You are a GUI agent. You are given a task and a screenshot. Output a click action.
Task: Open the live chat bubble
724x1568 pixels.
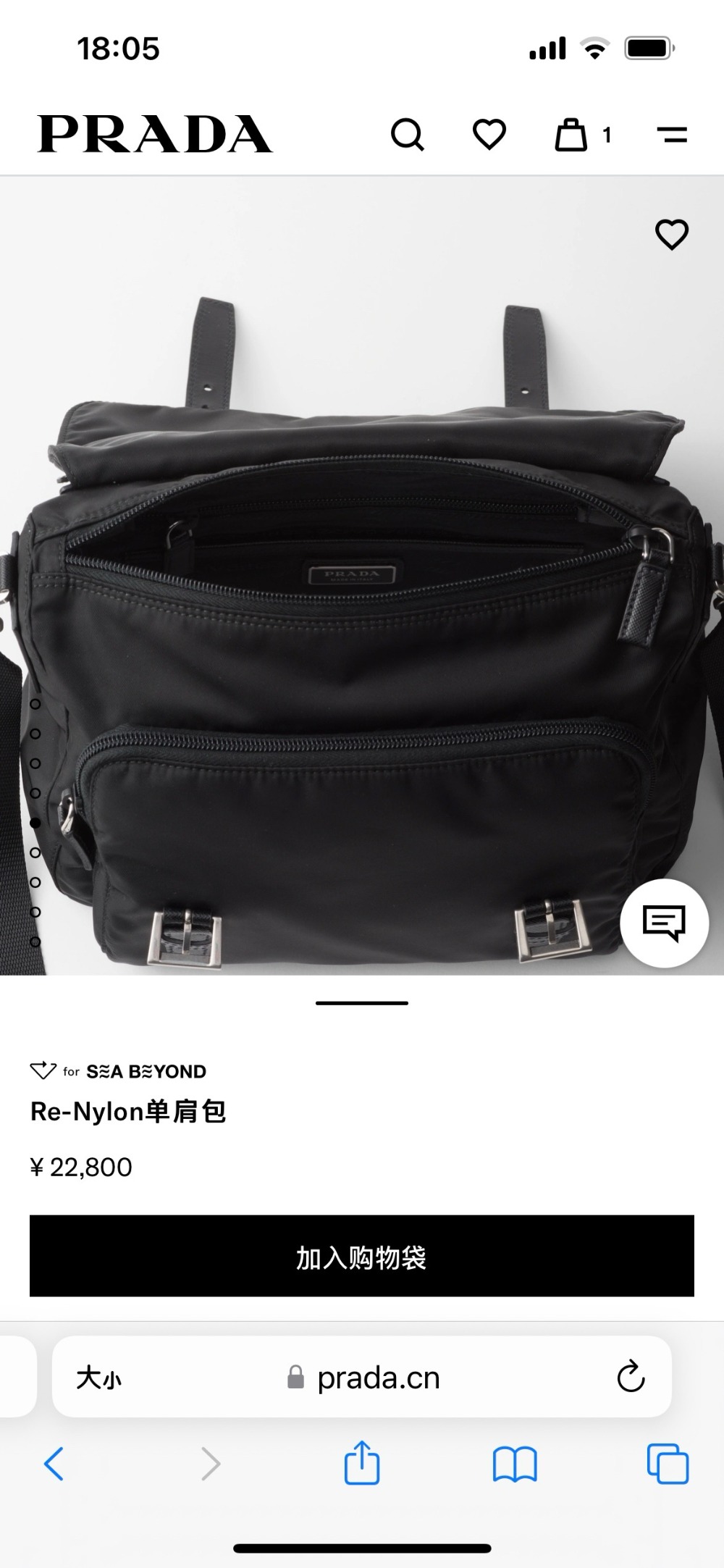(664, 923)
